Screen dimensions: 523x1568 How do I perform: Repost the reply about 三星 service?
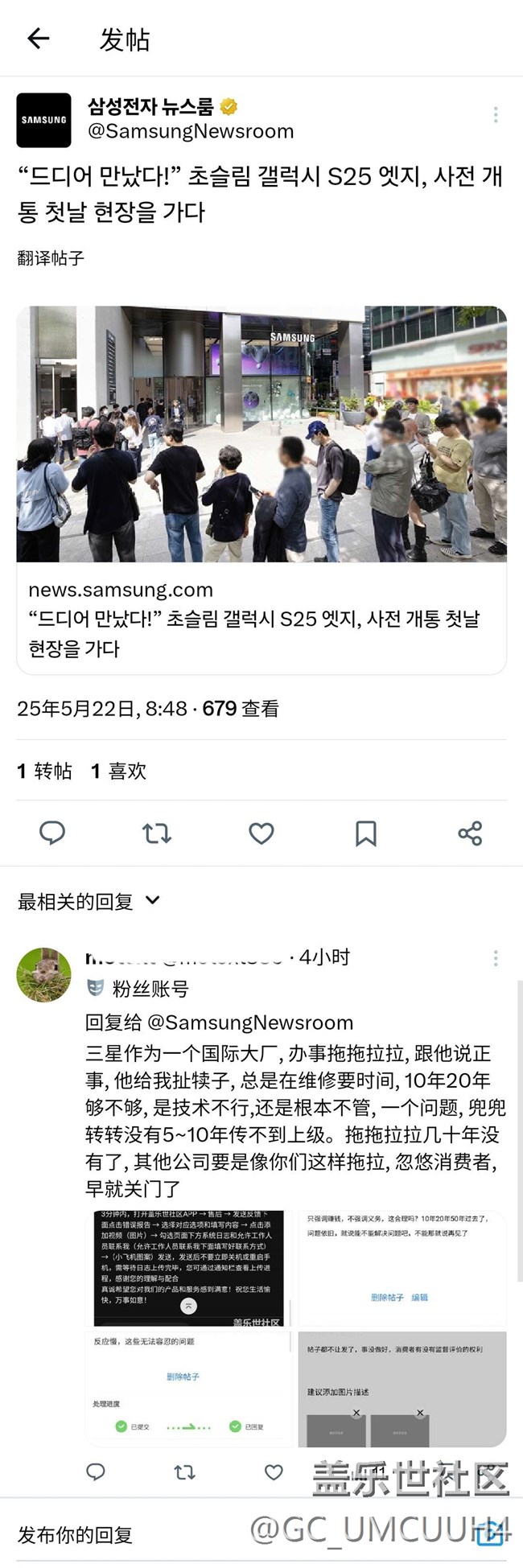184,1471
